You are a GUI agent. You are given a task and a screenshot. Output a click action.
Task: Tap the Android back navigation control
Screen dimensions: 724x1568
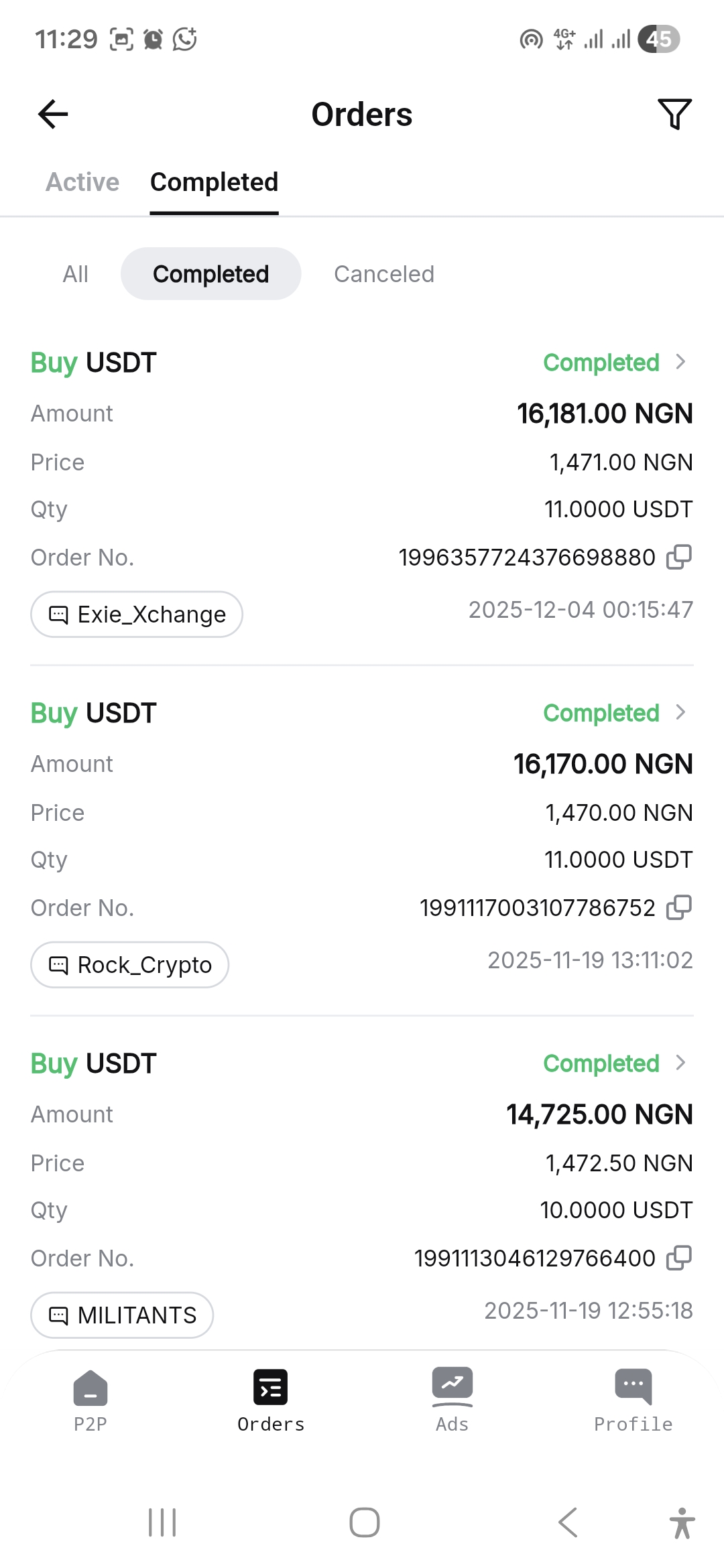(566, 1521)
